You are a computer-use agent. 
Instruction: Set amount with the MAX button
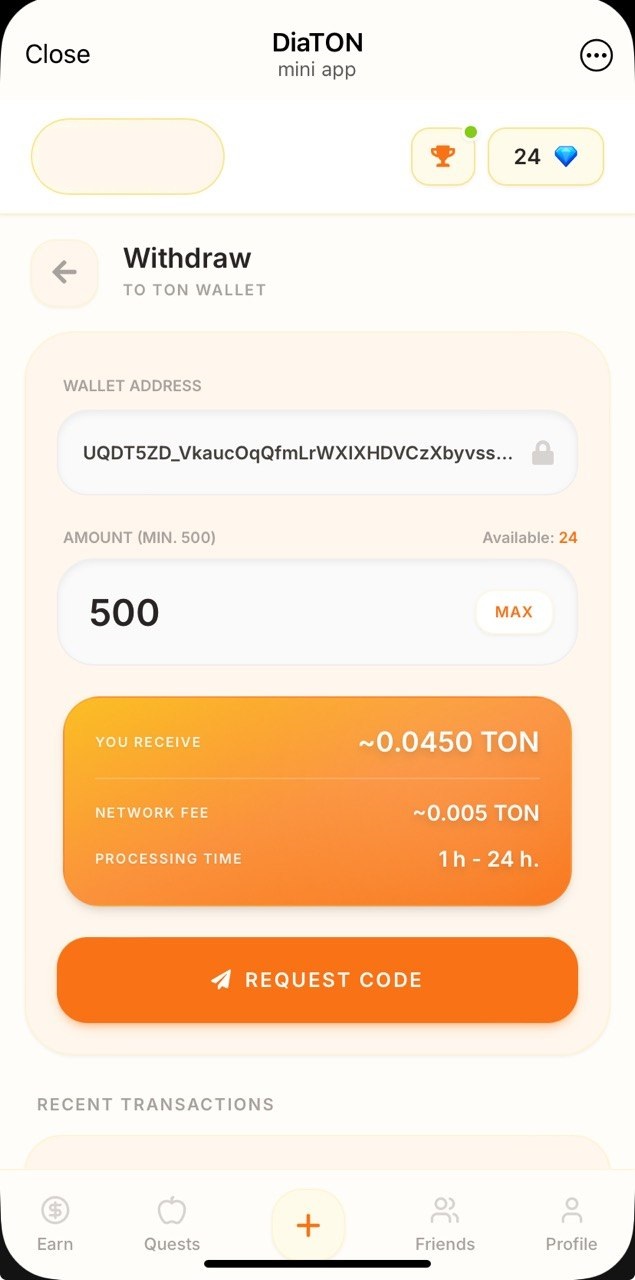click(x=513, y=612)
